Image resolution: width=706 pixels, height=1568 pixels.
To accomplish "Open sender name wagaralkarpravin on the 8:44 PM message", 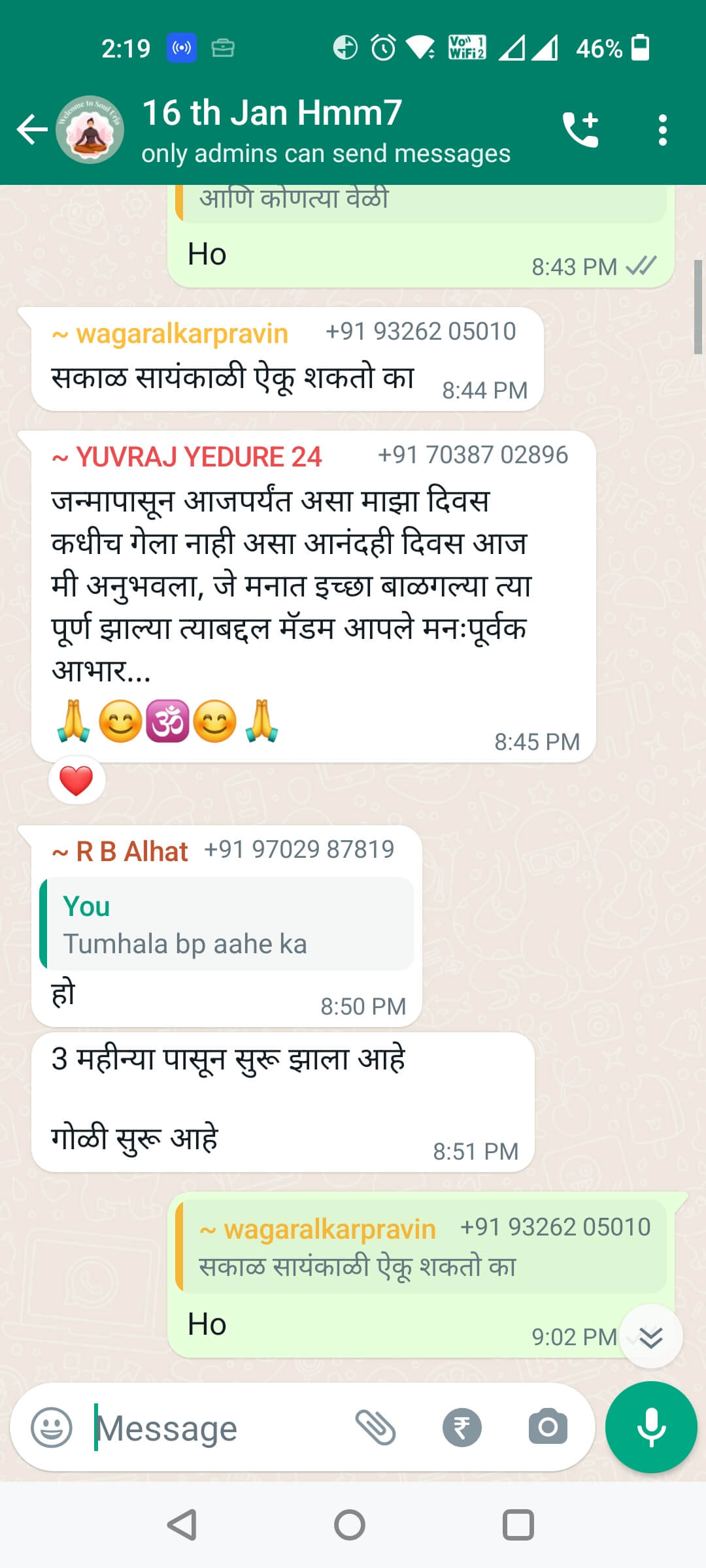I will [181, 334].
